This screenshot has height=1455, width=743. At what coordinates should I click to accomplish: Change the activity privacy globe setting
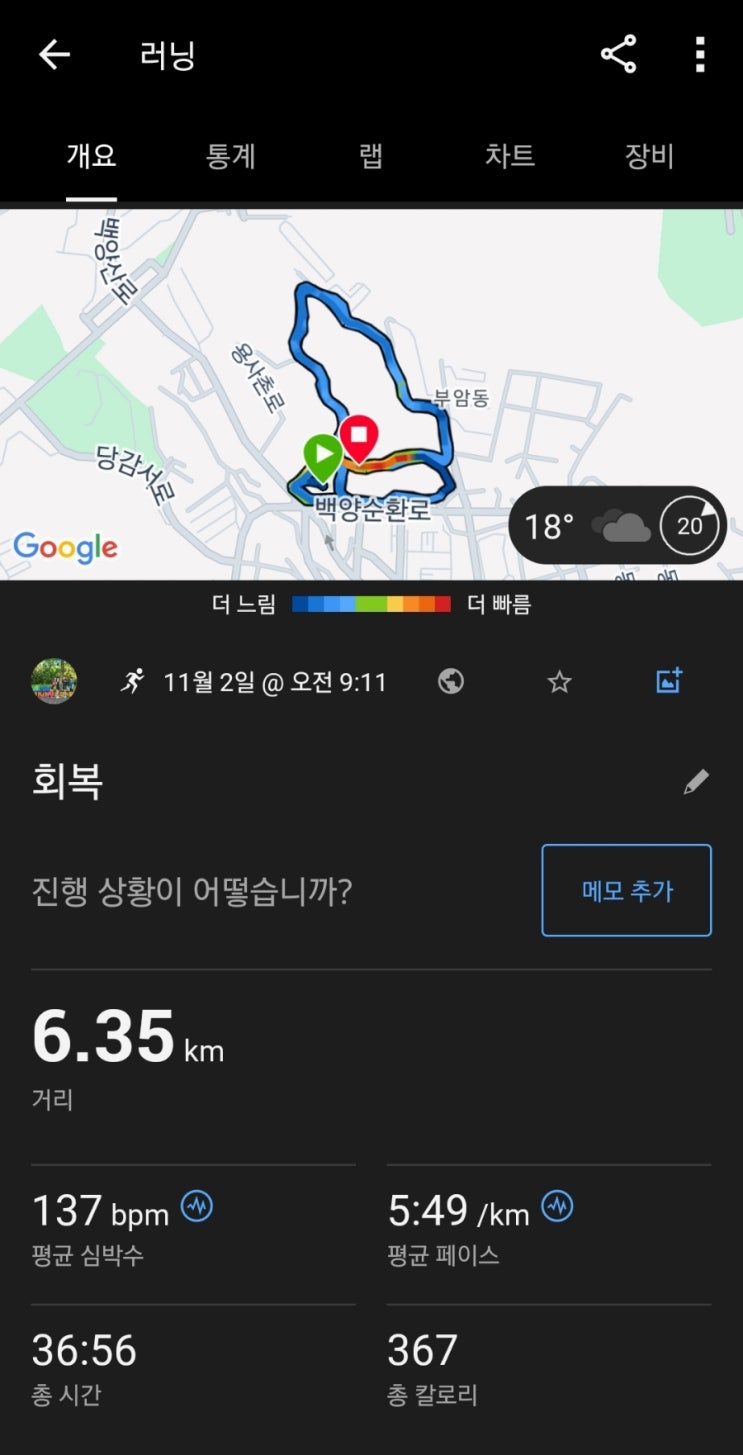[451, 682]
